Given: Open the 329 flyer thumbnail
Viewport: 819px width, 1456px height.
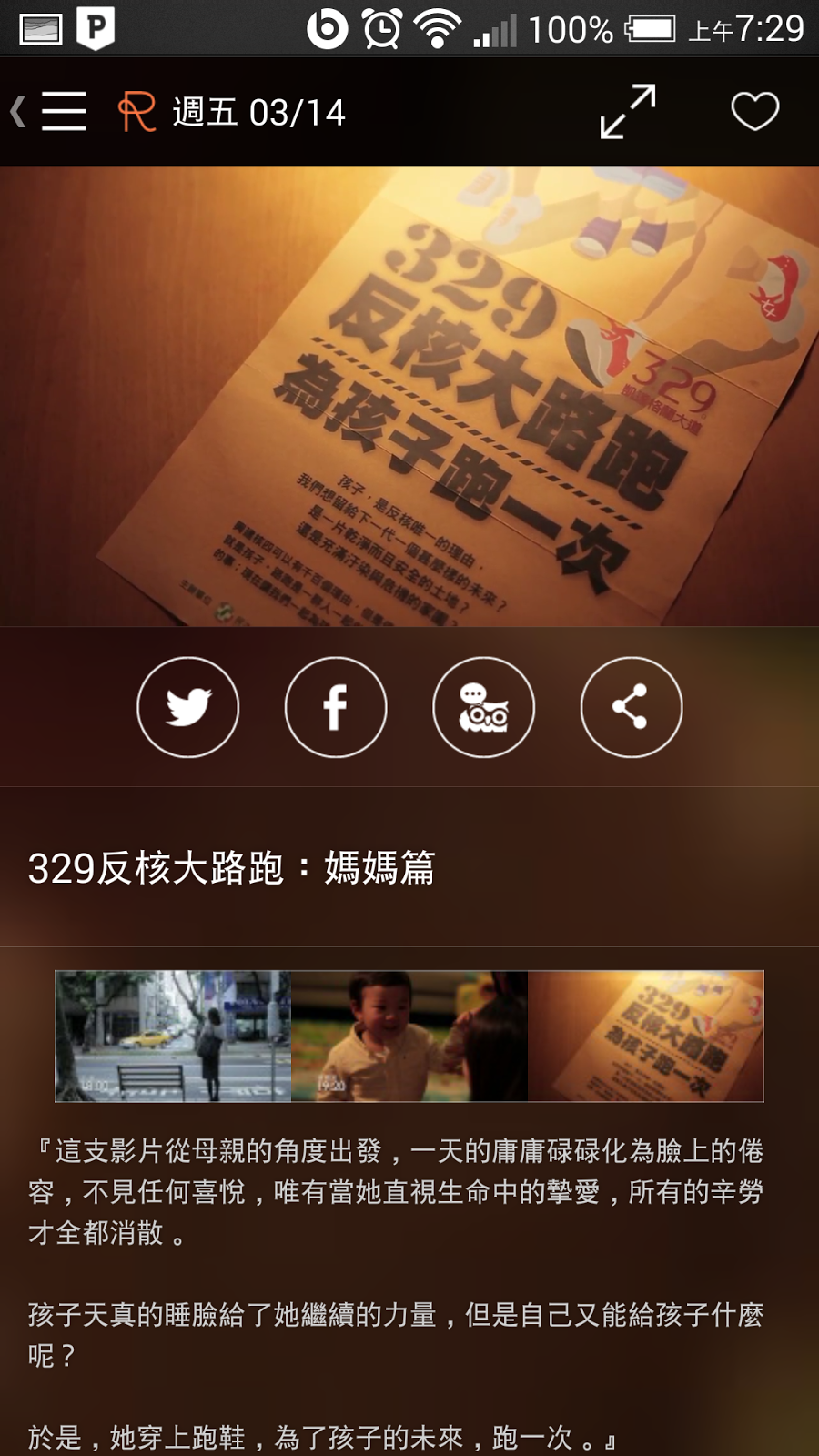Looking at the screenshot, I should coord(645,1036).
